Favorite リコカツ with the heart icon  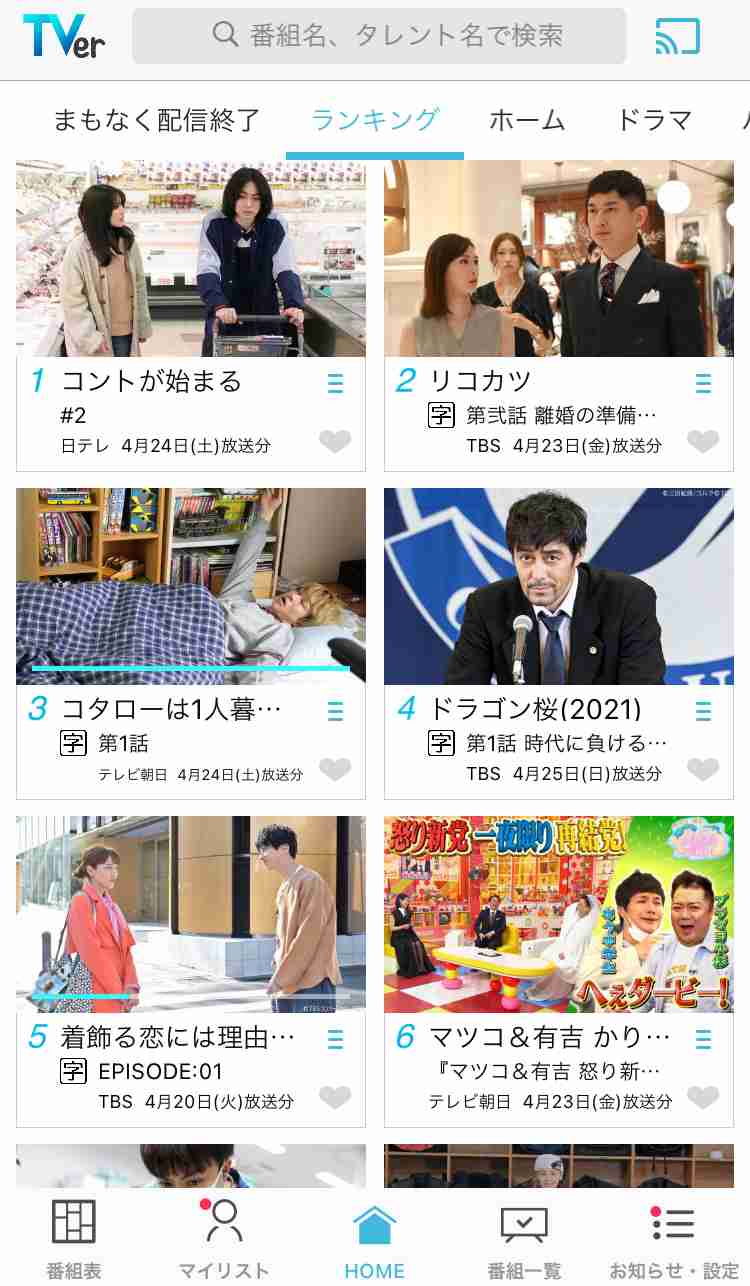tap(704, 441)
